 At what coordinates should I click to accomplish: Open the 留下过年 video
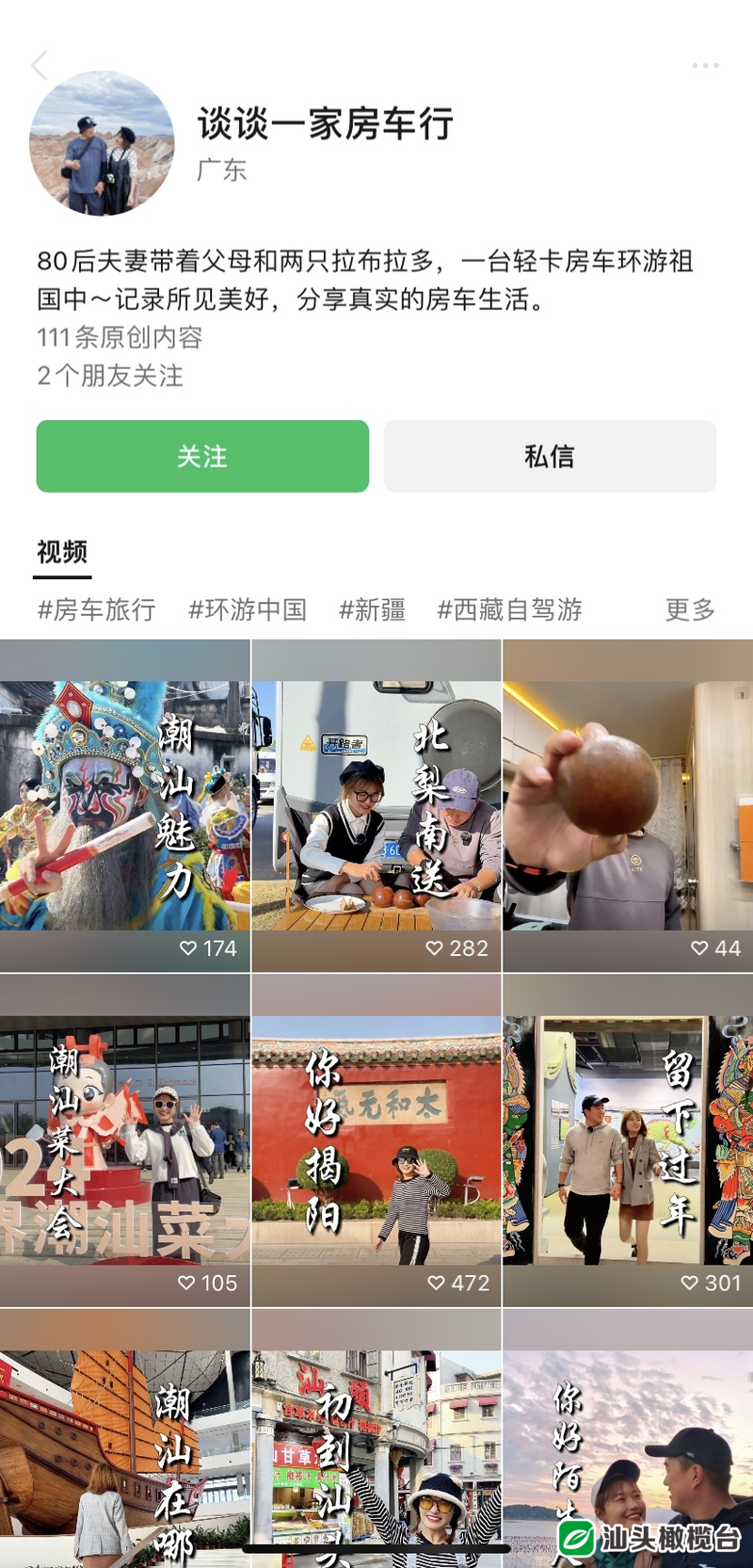[628, 1140]
